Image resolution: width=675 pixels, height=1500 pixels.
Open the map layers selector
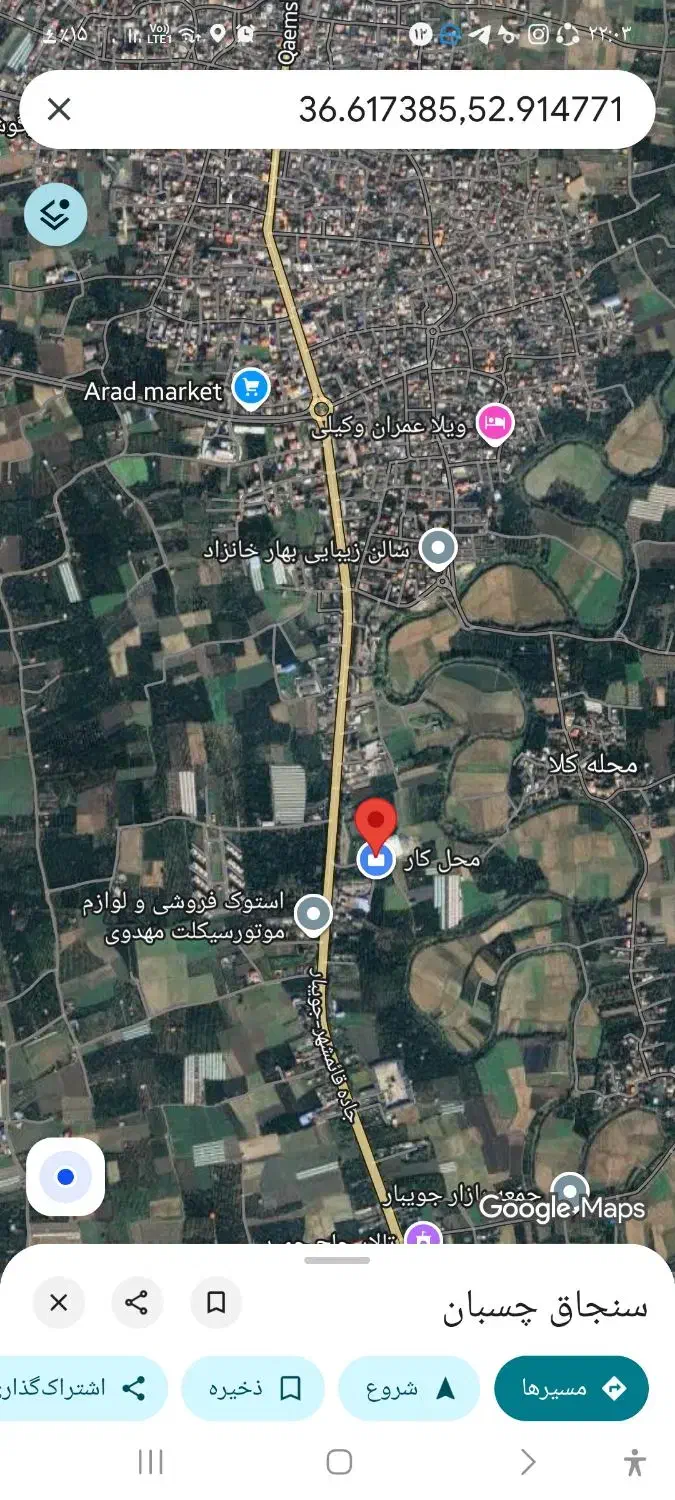coord(56,214)
